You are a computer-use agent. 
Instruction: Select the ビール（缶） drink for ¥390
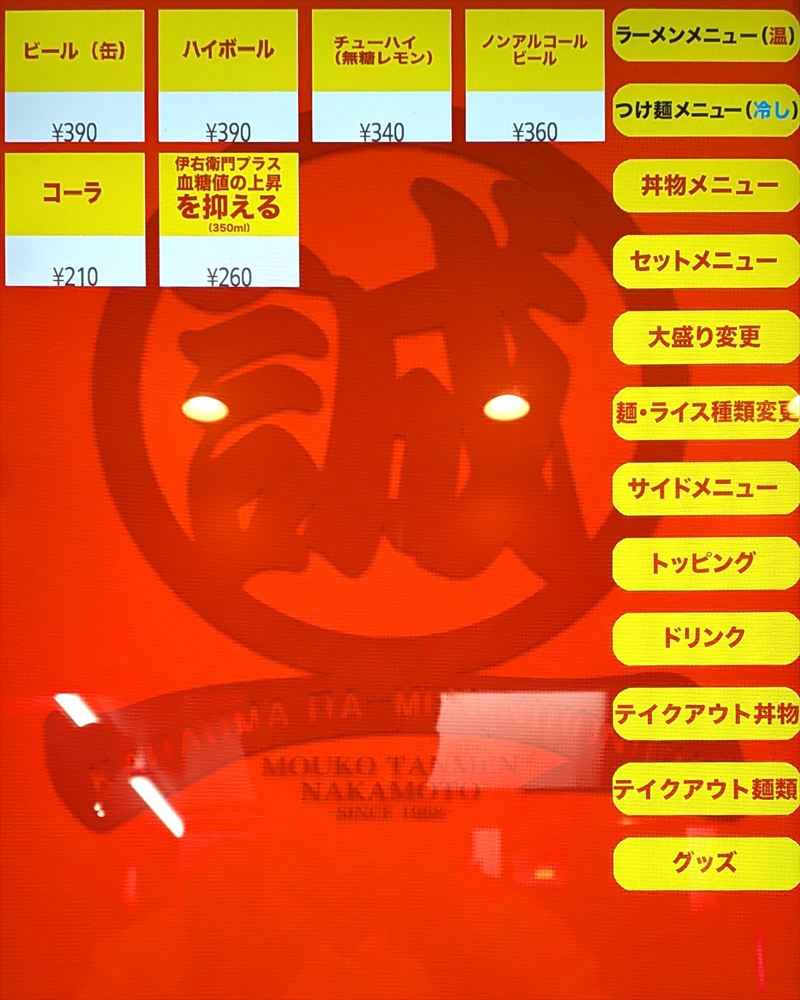click(x=75, y=76)
